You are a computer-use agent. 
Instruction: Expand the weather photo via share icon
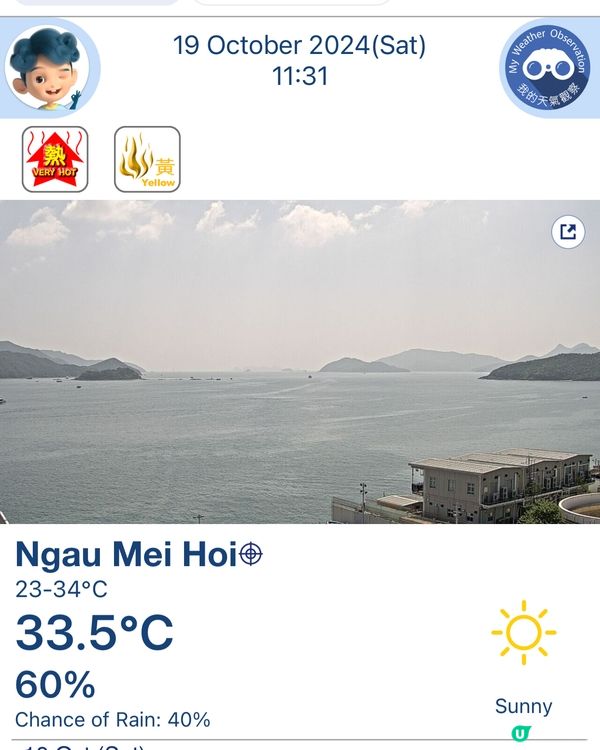[x=567, y=233]
